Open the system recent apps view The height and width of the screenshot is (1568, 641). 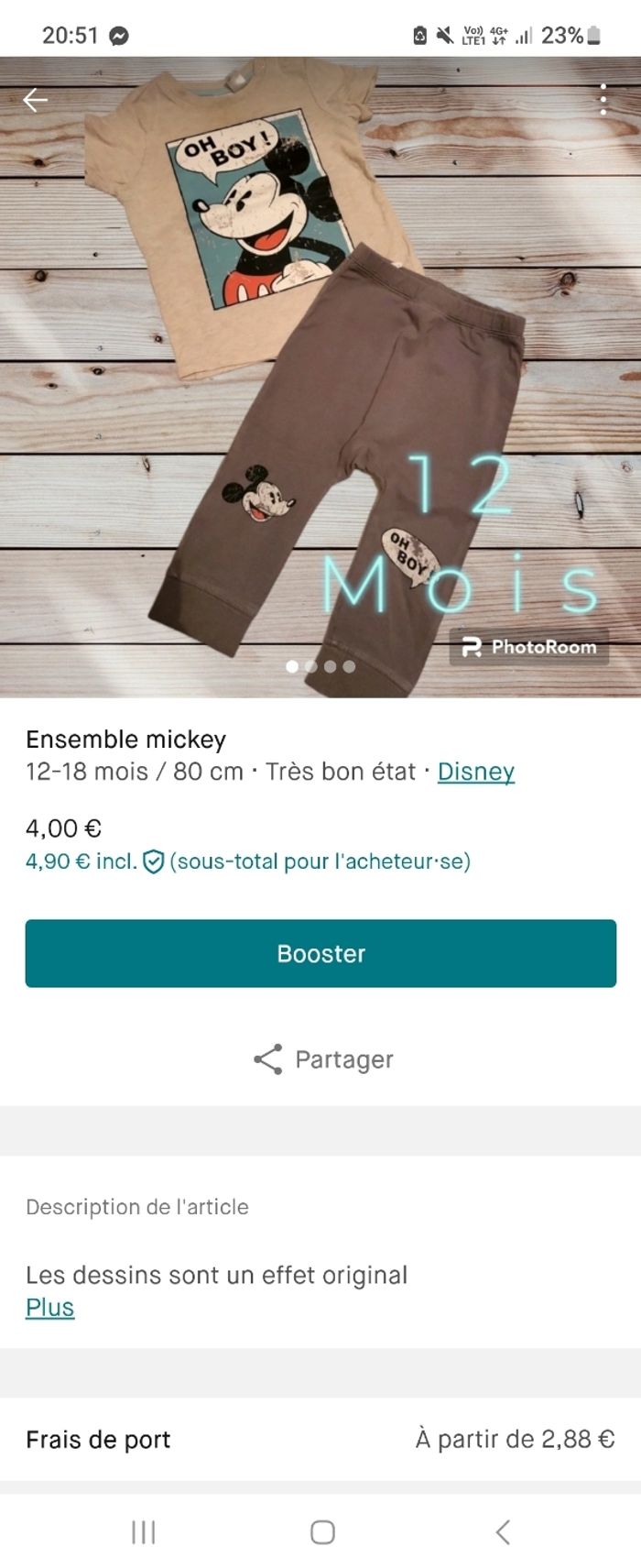(x=143, y=1532)
